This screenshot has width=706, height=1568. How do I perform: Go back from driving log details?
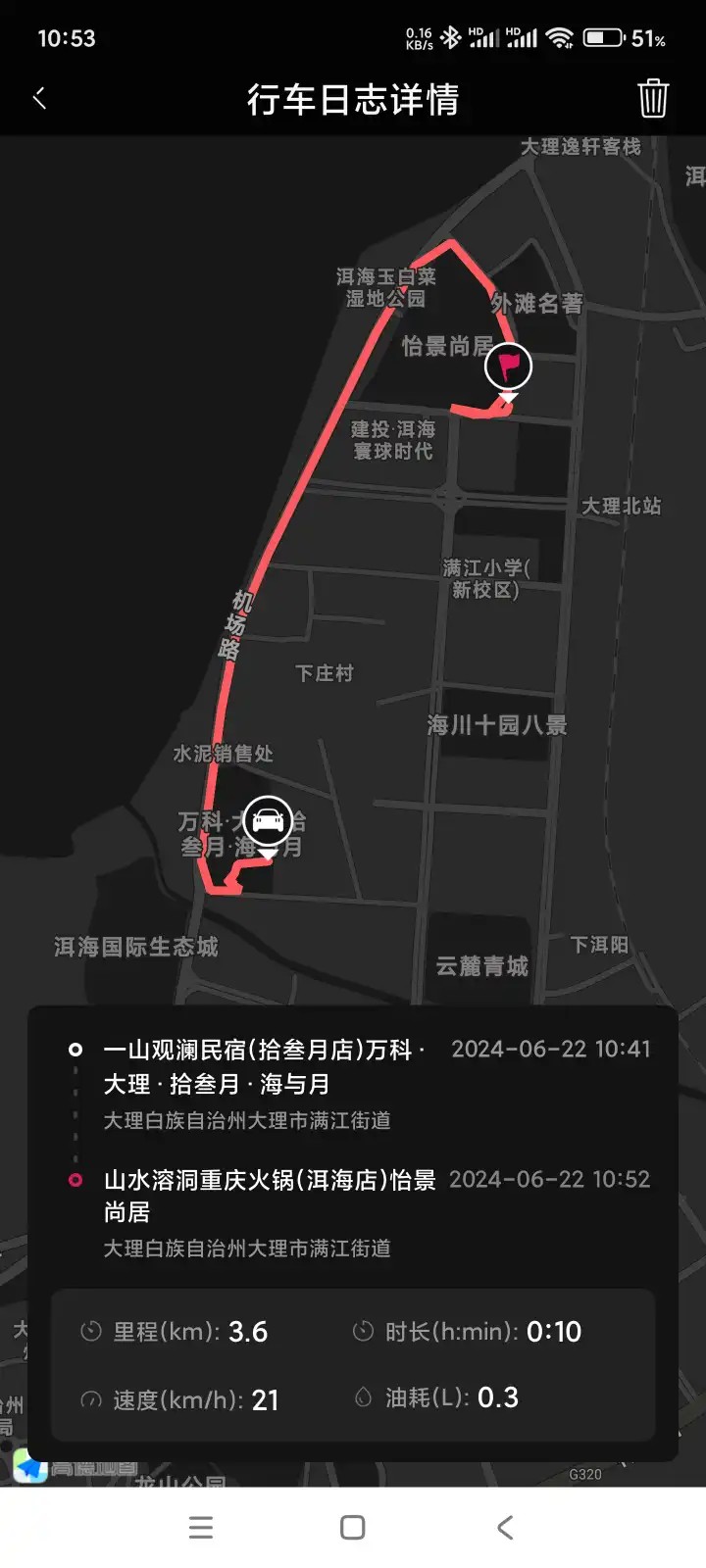[40, 98]
